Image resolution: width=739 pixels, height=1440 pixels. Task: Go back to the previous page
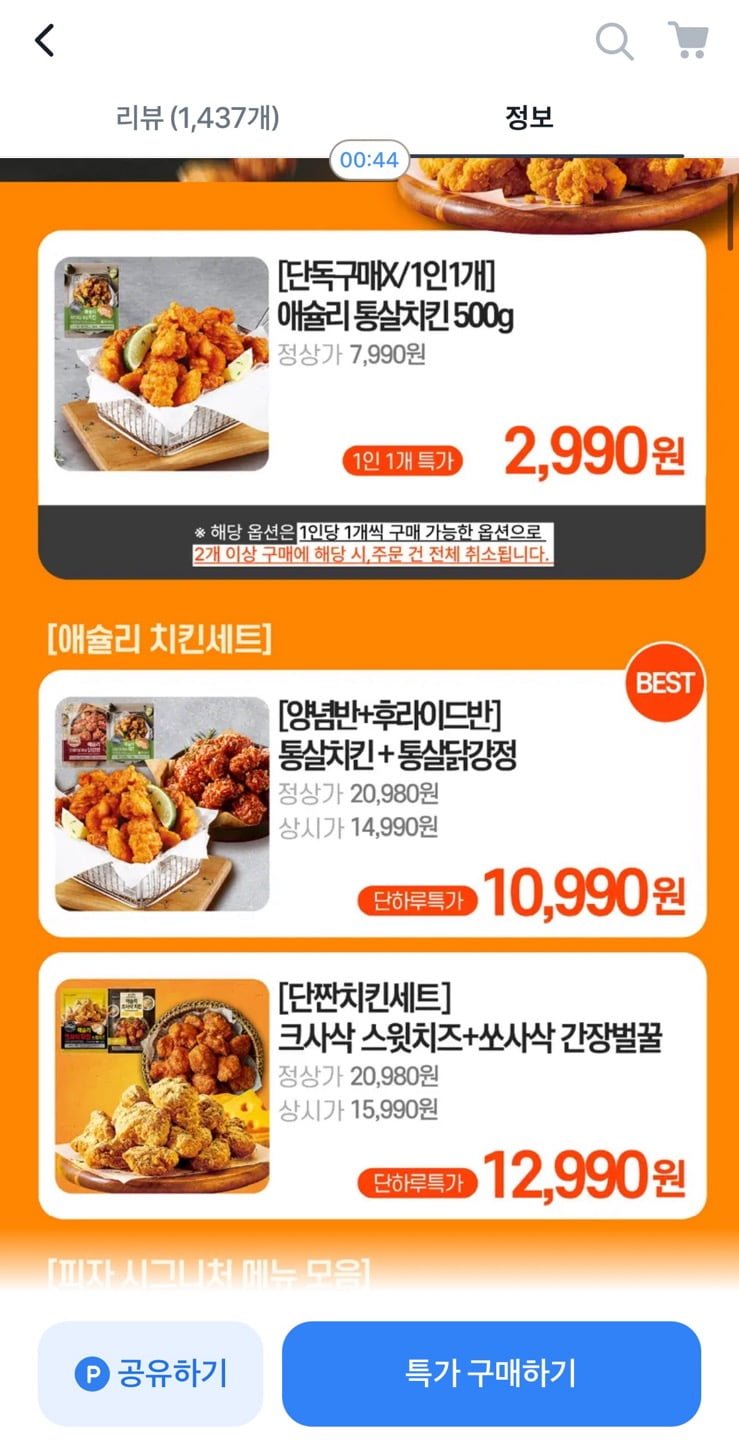[x=44, y=41]
